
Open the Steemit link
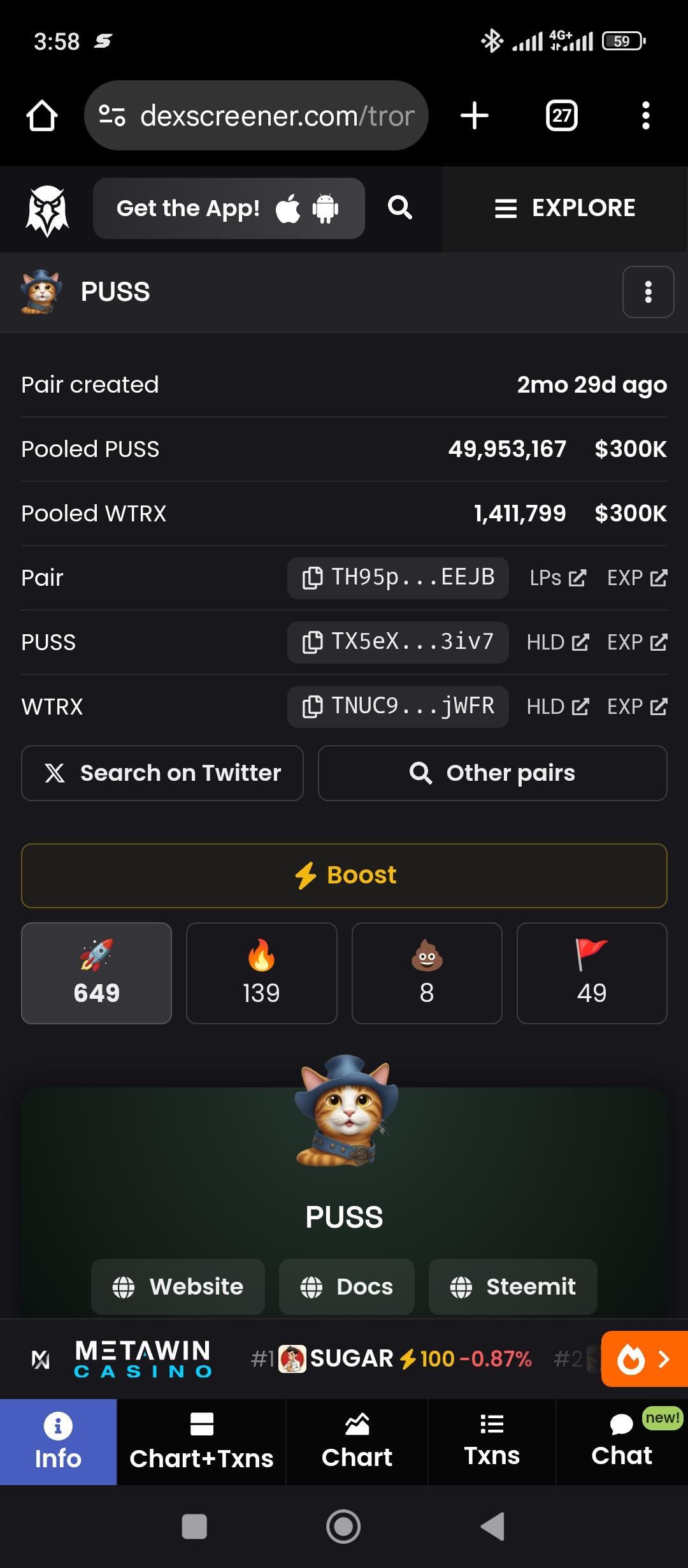[x=513, y=1287]
